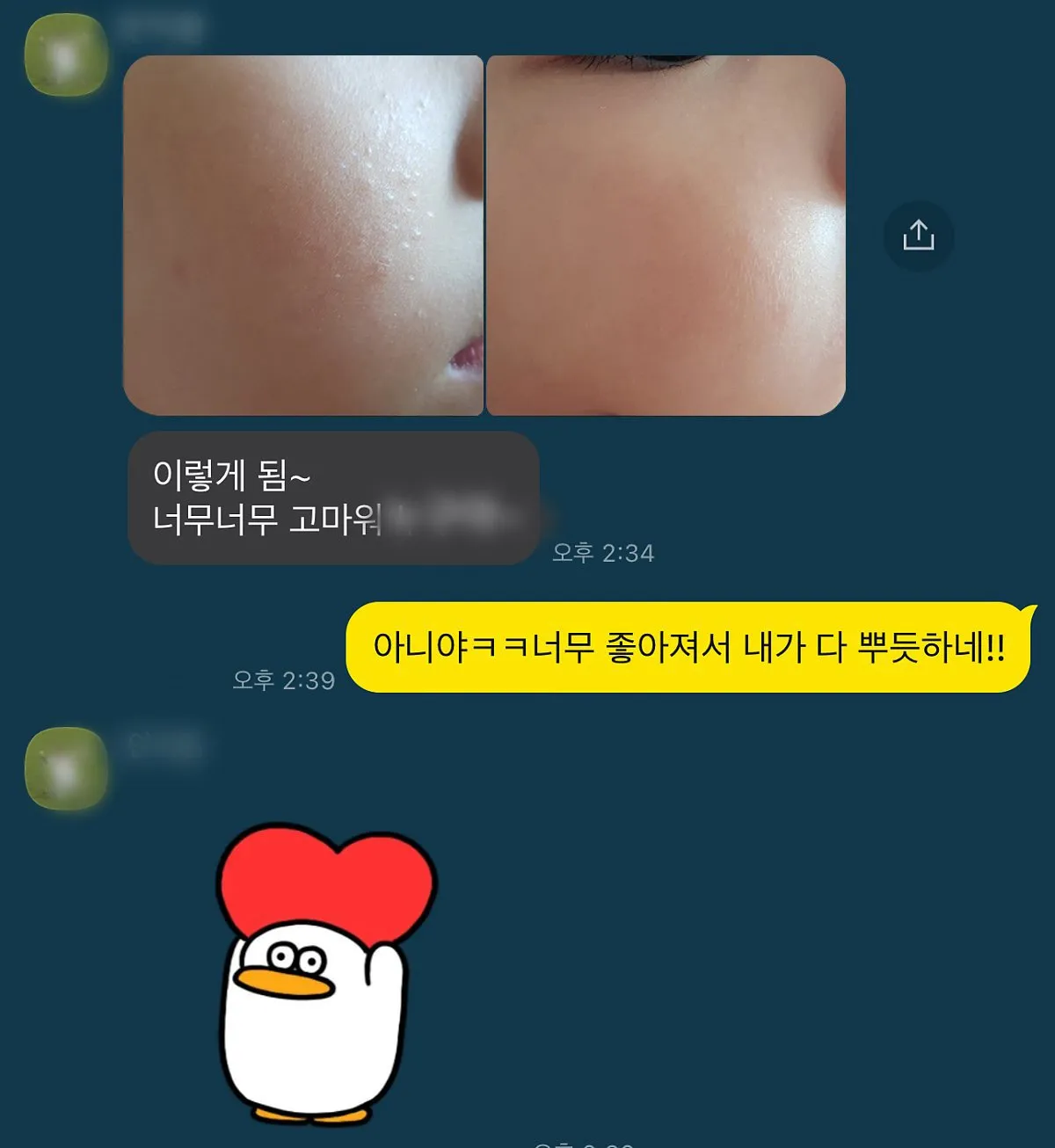Screen dimensions: 1055x1148
Task: Open the left skin photo with bumps
Action: coord(302,236)
